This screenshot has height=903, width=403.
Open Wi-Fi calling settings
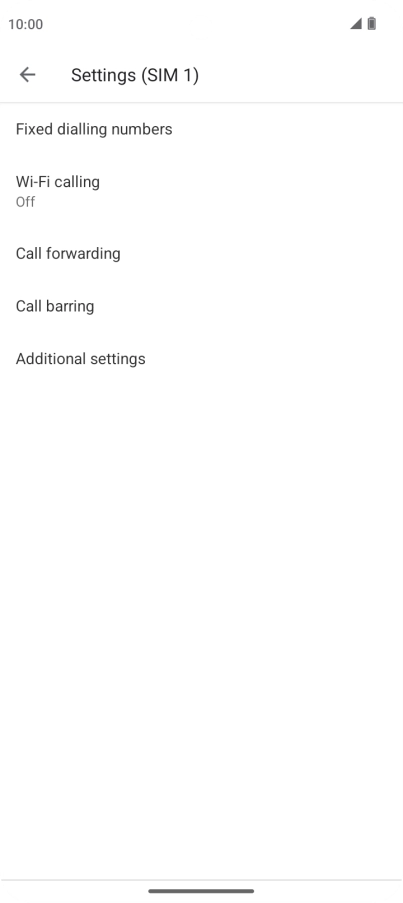click(x=202, y=191)
